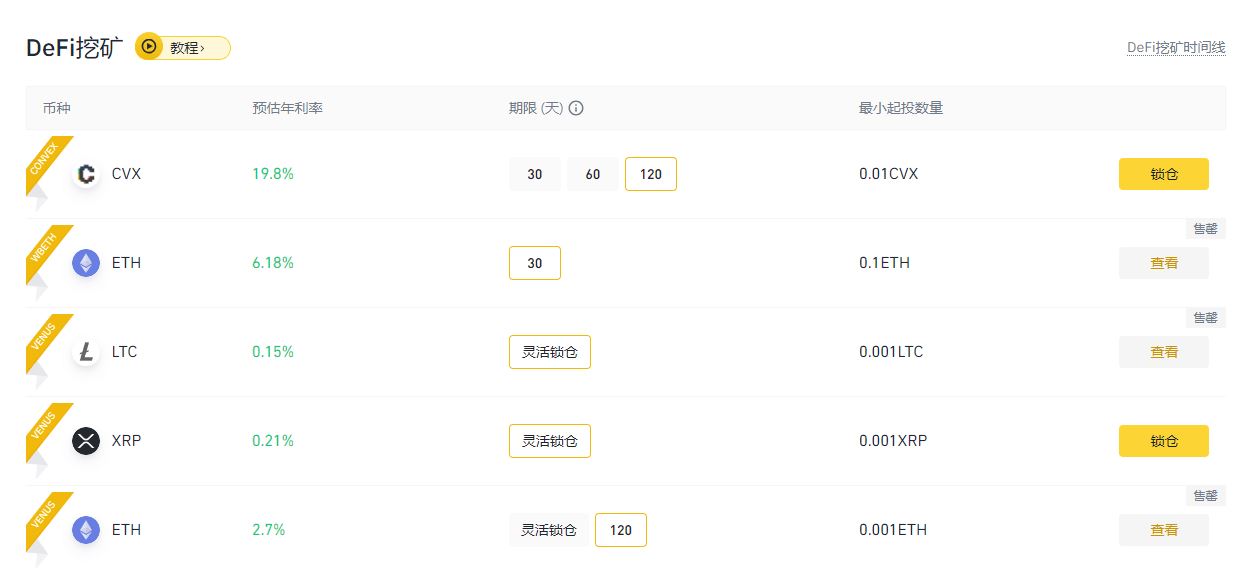Image resolution: width=1244 pixels, height=570 pixels.
Task: Select 灵活锁仓 for the 2.7% ETH
Action: pos(549,530)
